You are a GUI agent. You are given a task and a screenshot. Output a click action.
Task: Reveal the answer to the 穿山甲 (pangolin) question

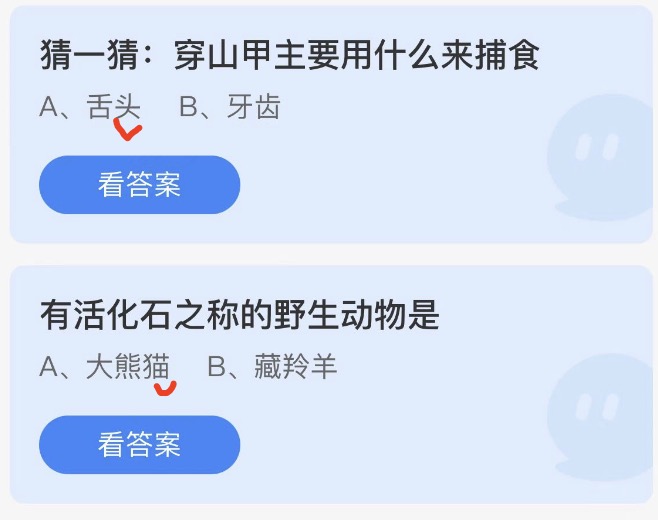pos(140,185)
